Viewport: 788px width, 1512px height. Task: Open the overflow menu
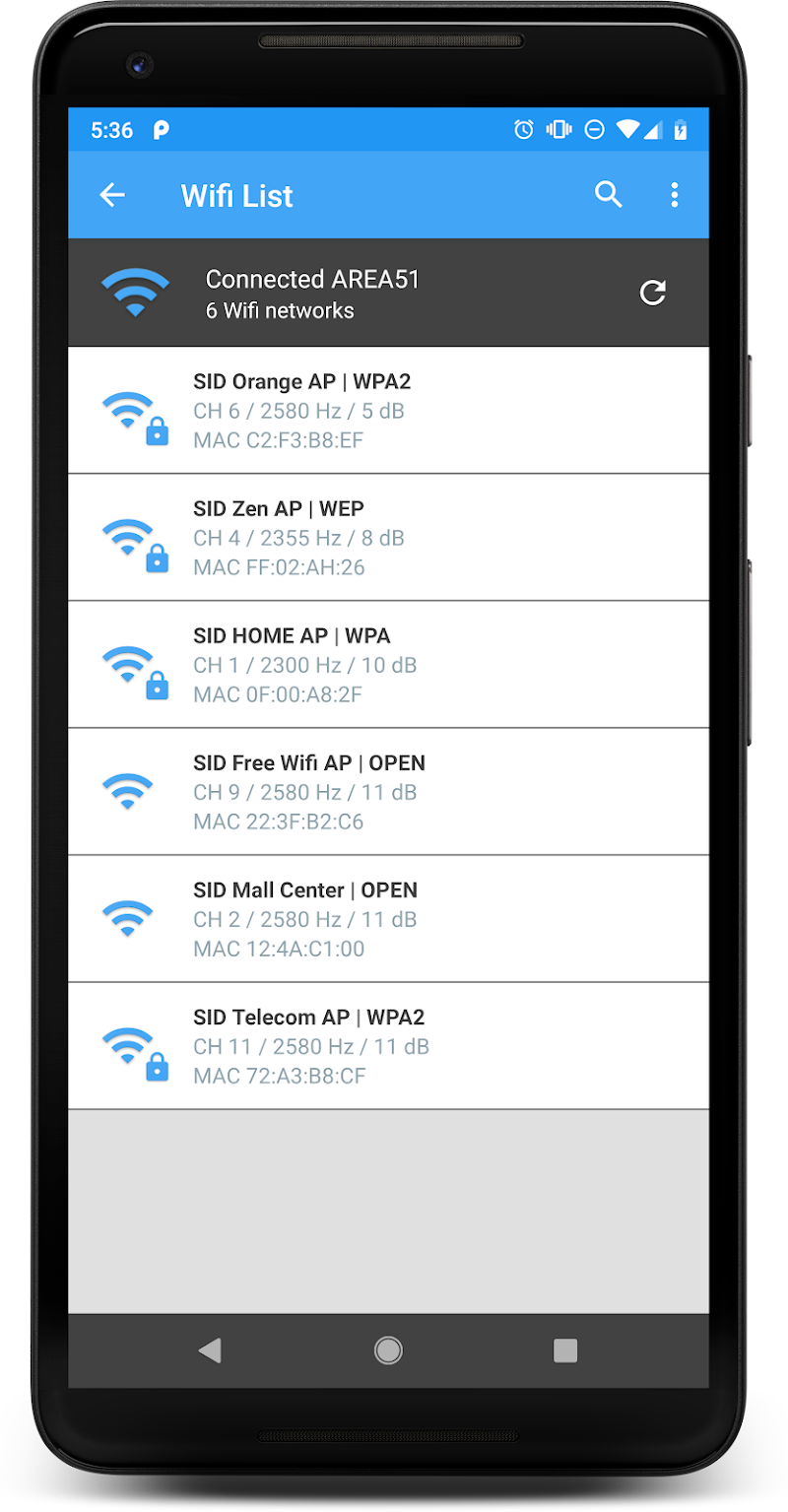[675, 195]
